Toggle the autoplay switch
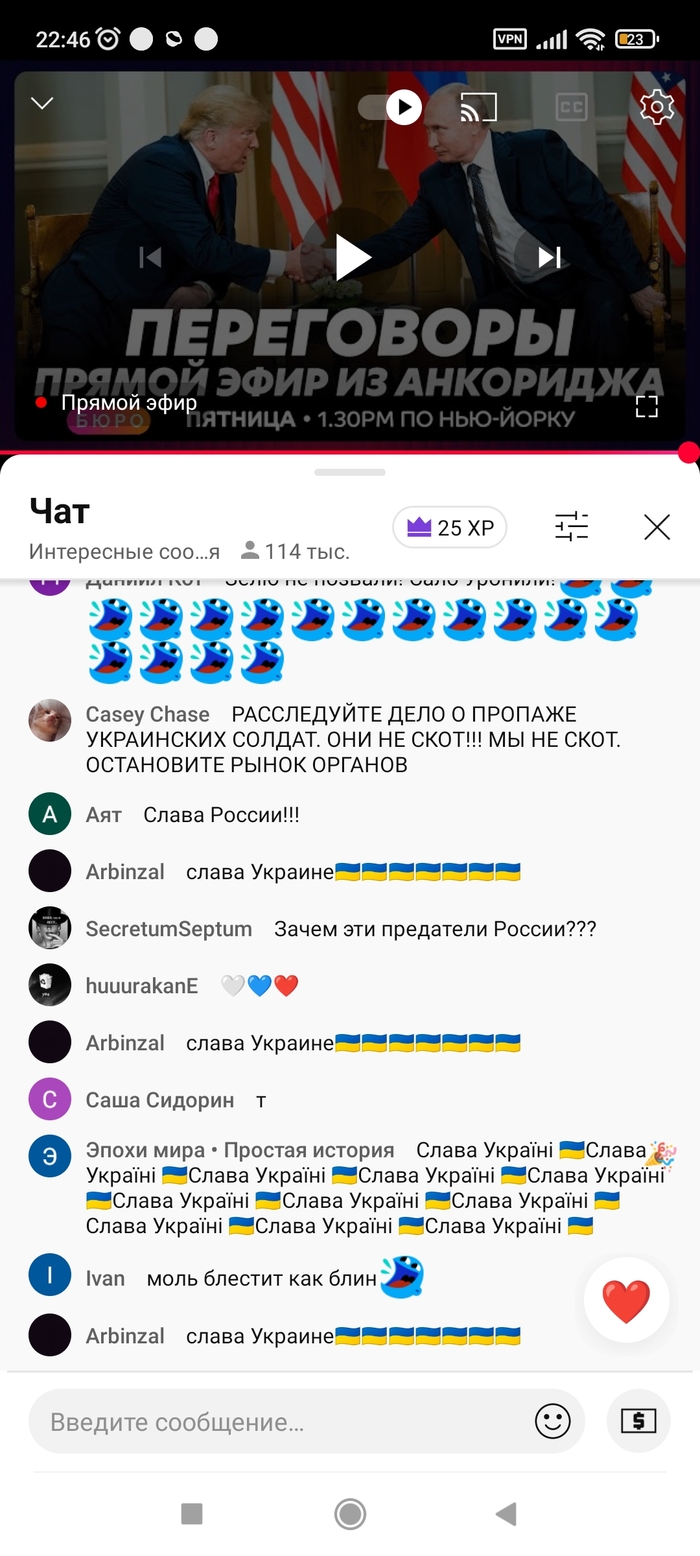This screenshot has width=700, height=1556. click(391, 107)
